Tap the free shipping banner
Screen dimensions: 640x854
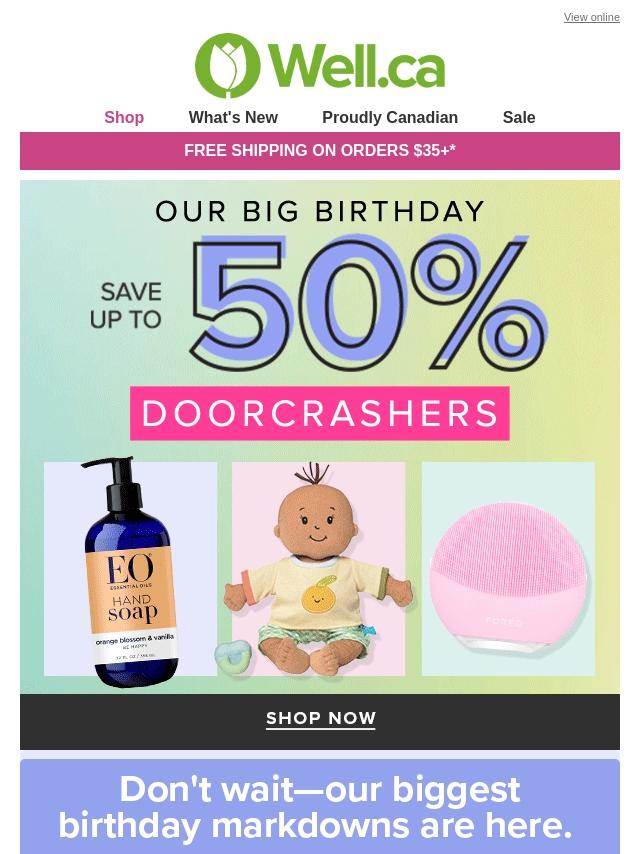pyautogui.click(x=320, y=151)
